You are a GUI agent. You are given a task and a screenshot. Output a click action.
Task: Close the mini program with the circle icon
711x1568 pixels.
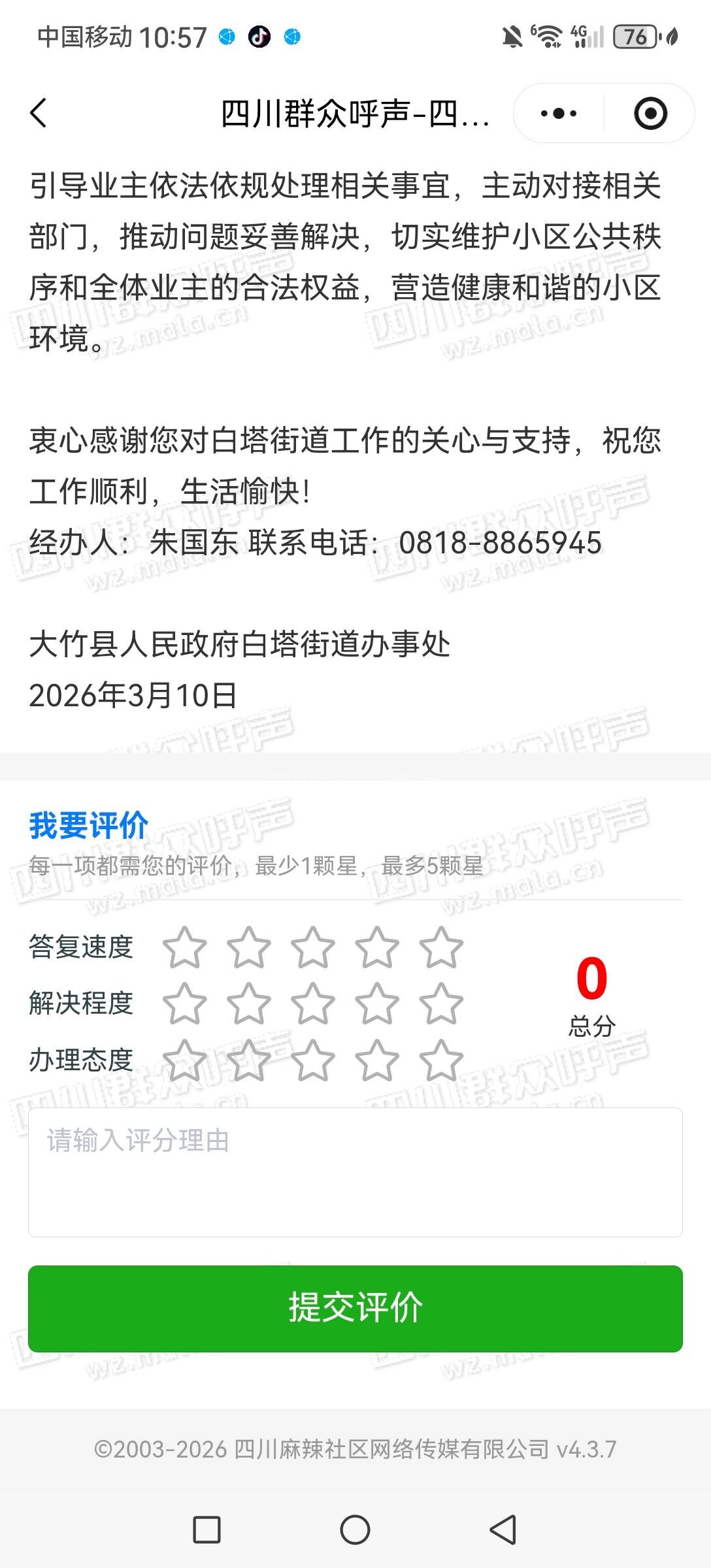coord(650,114)
